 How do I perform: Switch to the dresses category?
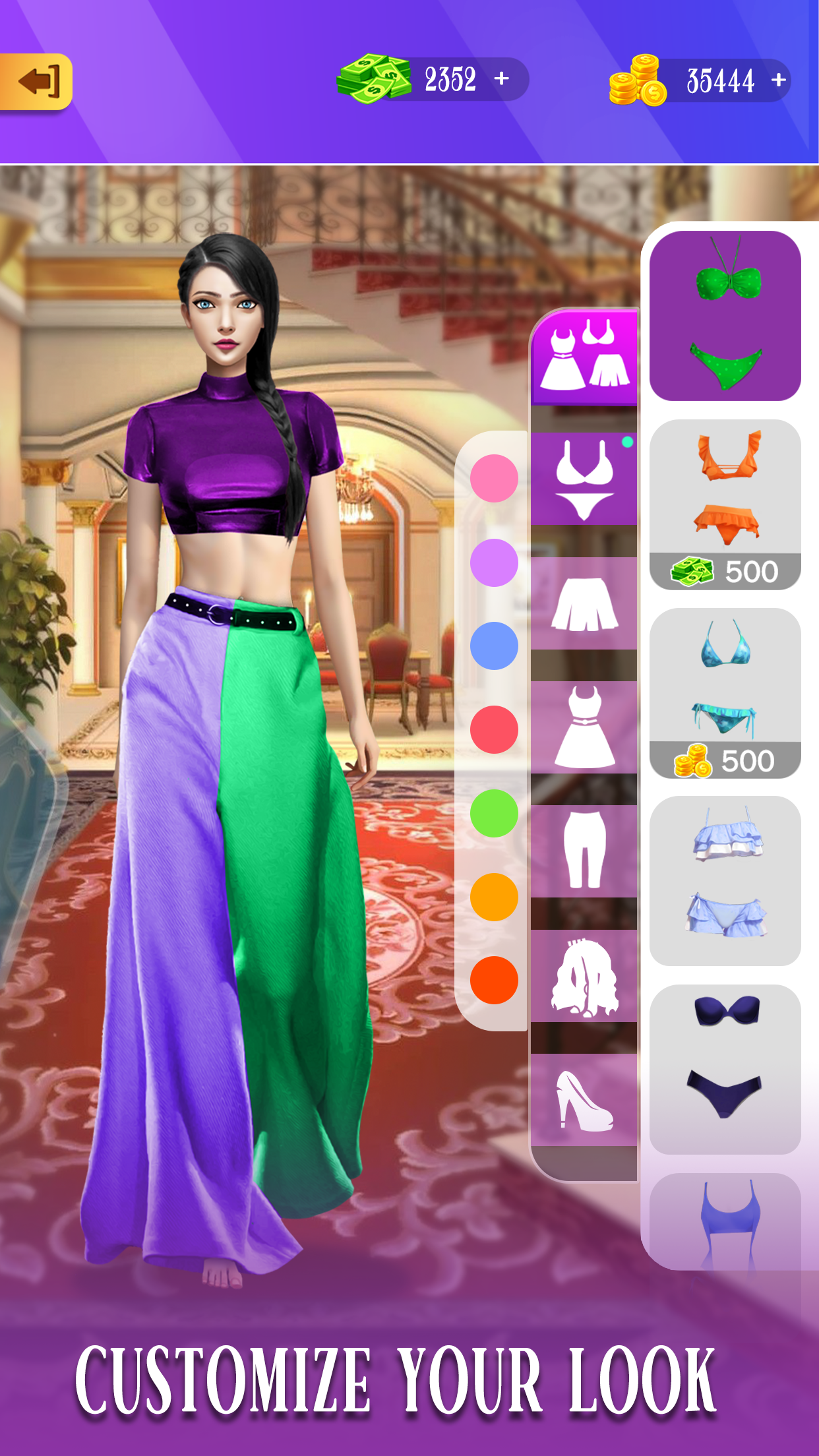click(585, 727)
